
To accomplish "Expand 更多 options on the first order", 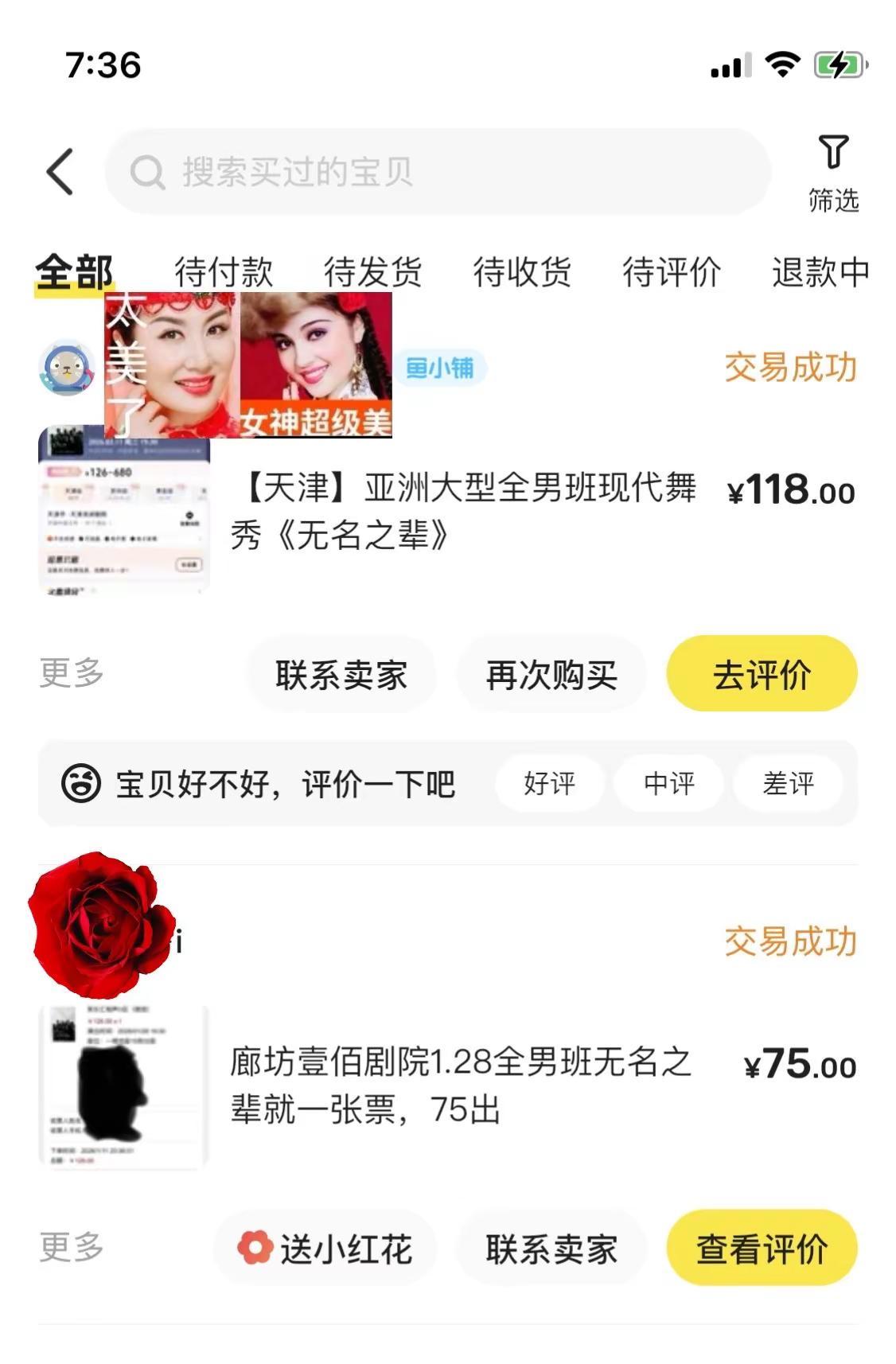I will coord(70,672).
